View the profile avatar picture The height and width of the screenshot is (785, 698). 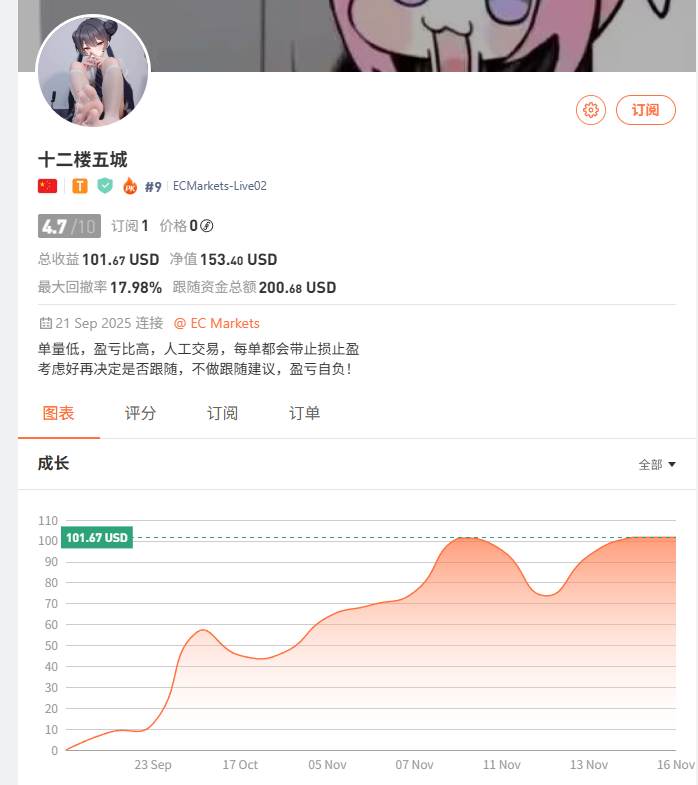(x=93, y=71)
